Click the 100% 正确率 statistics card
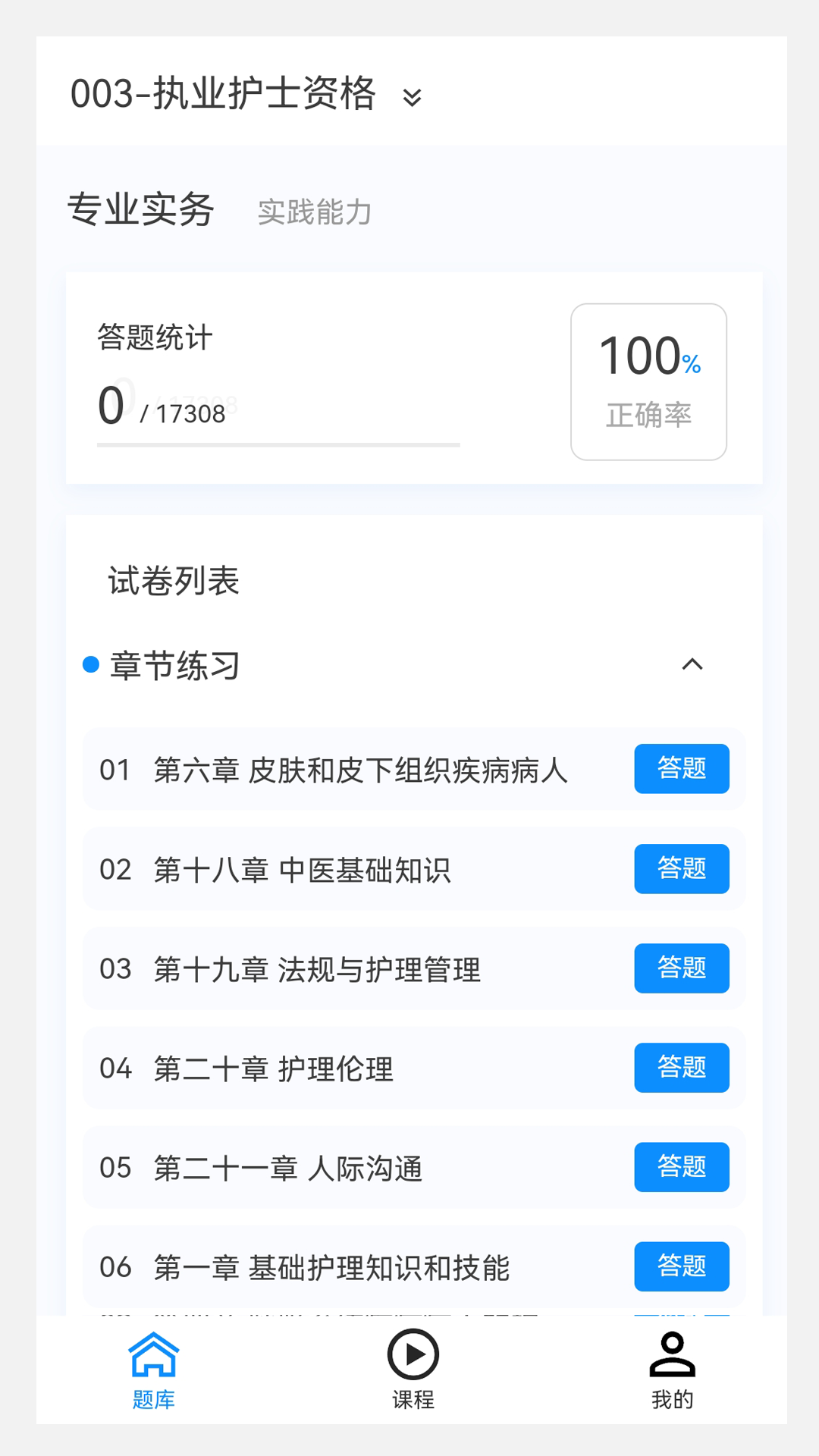Screen dimensions: 819x1456 (649, 379)
